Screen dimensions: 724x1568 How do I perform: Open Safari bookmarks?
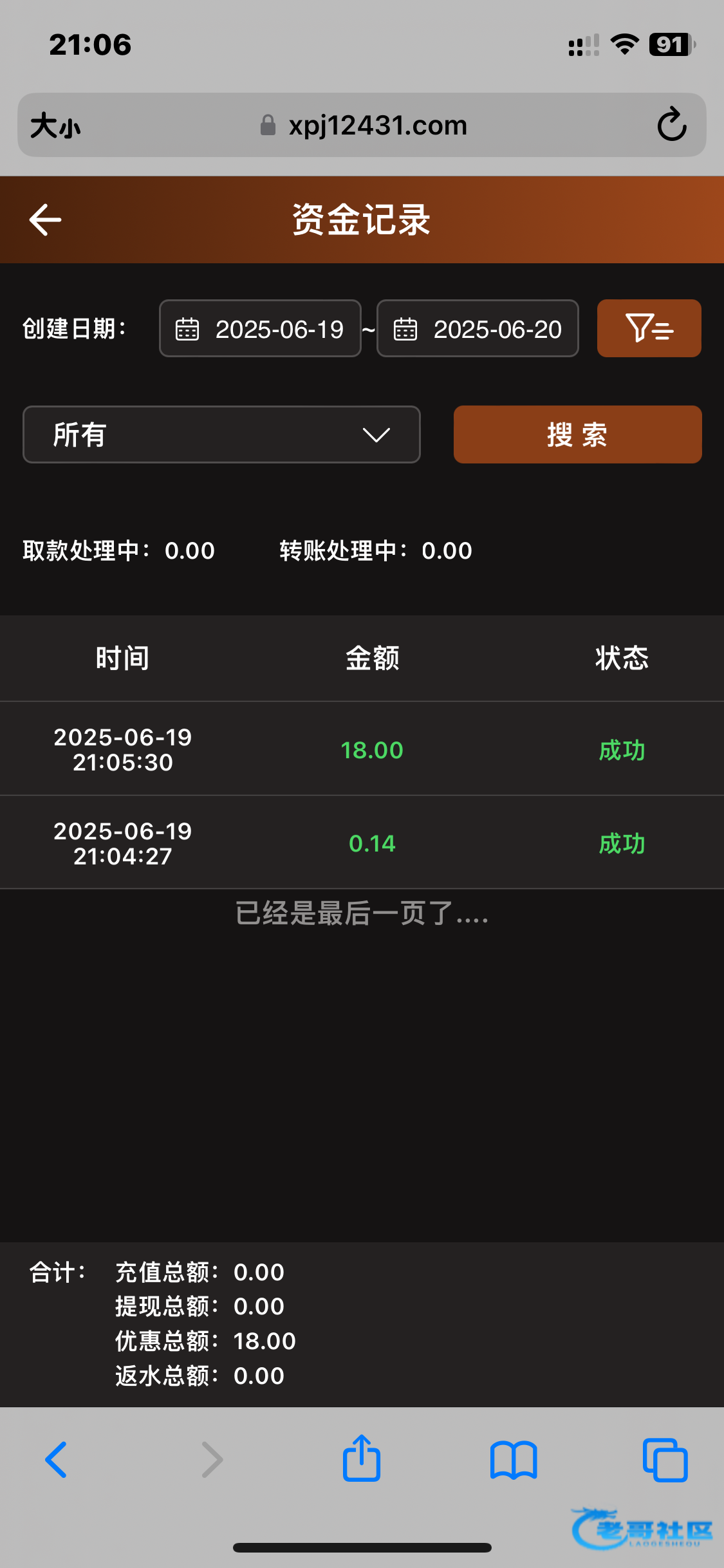tap(514, 1459)
